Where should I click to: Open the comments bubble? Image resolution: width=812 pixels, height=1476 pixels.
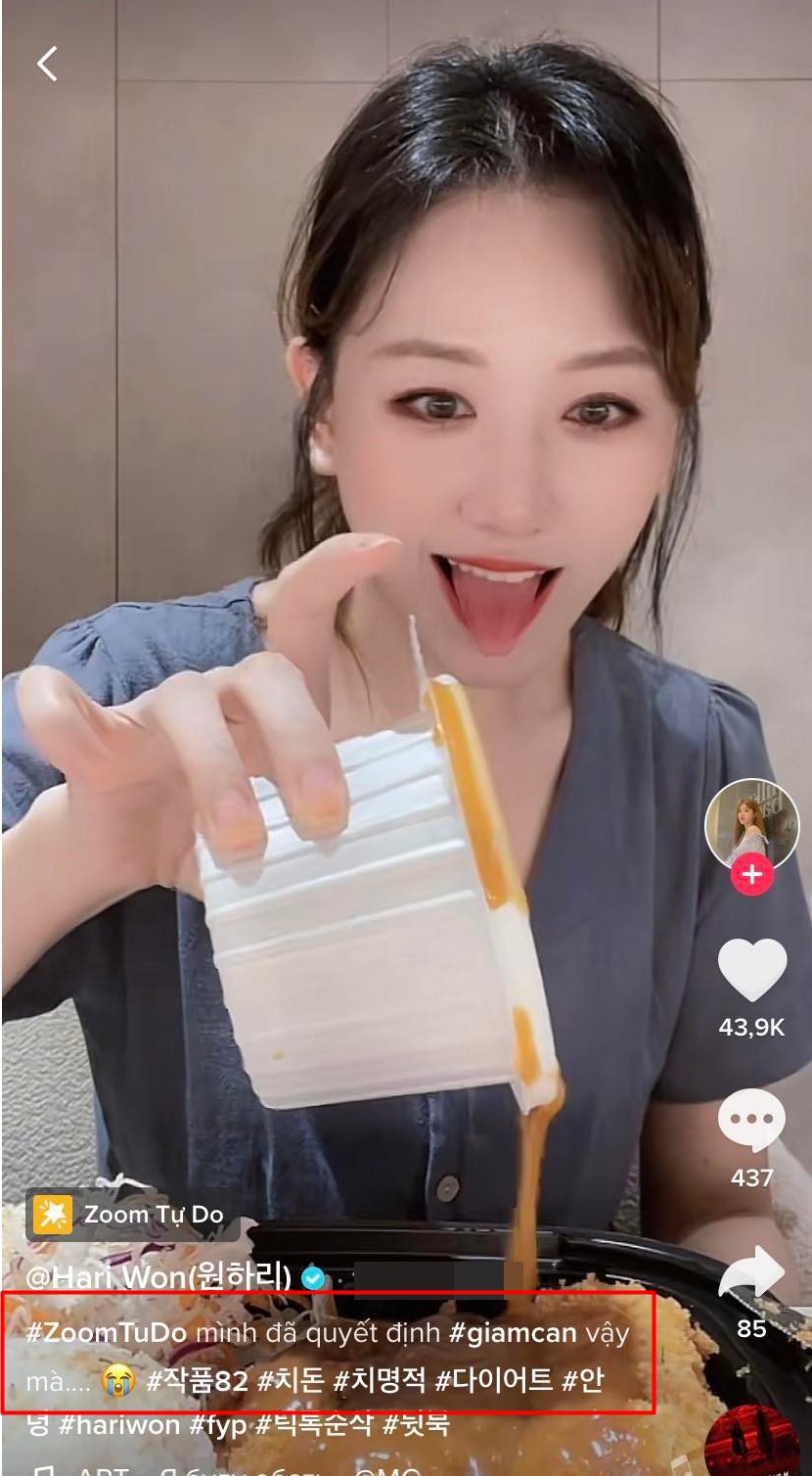tap(751, 1120)
